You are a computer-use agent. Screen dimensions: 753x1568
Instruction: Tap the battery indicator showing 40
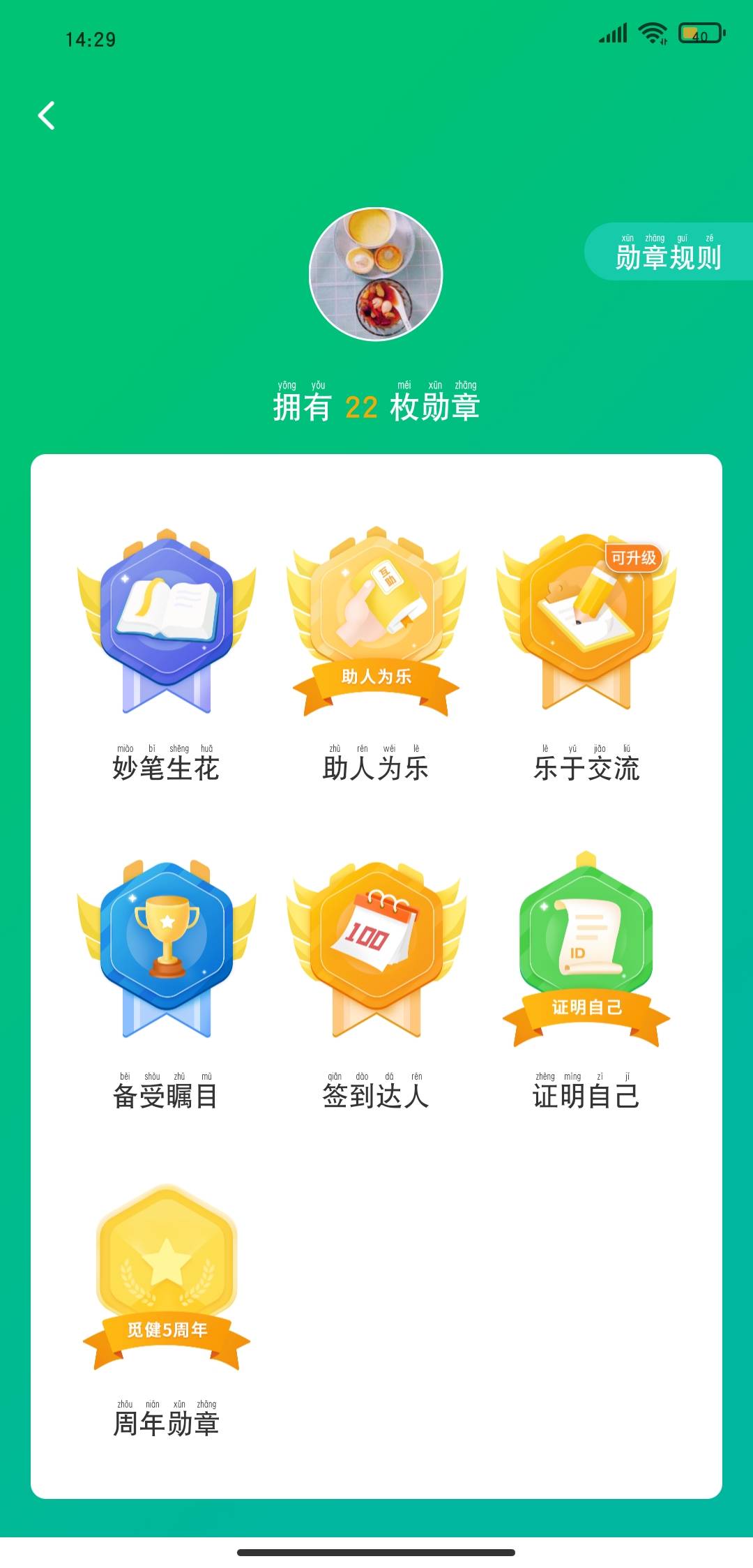coord(699,31)
